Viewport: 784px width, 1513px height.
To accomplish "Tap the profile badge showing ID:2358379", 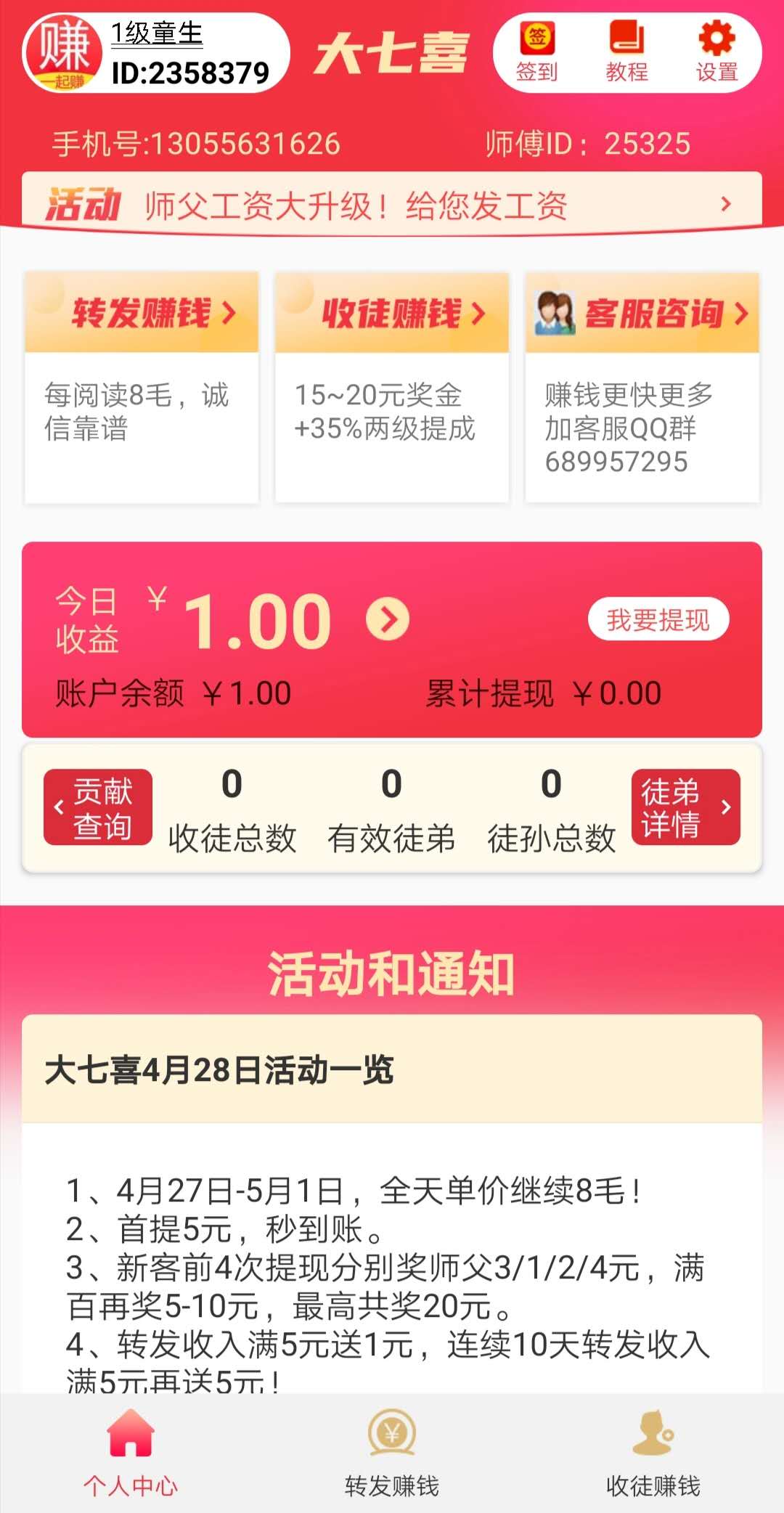I will pyautogui.click(x=156, y=53).
